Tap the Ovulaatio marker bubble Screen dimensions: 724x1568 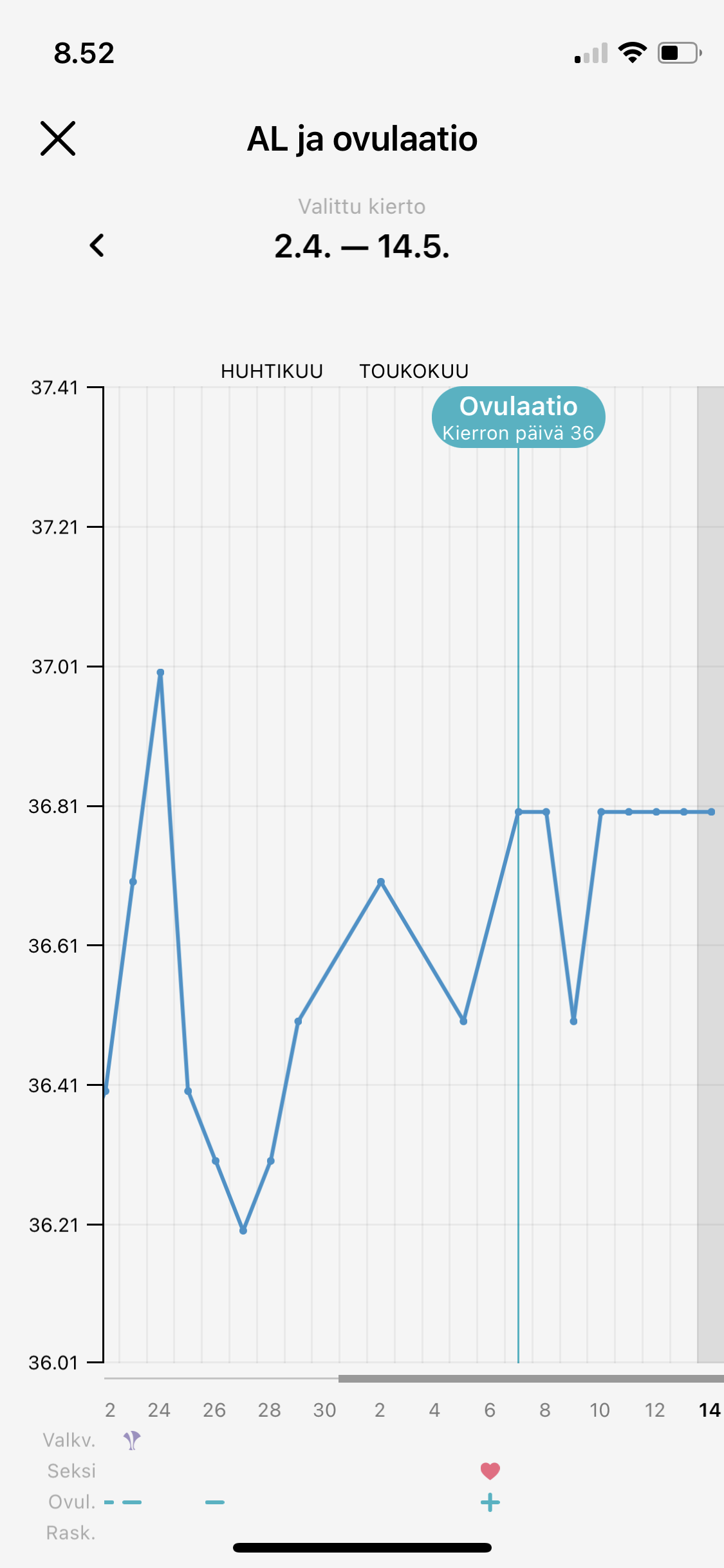[518, 417]
